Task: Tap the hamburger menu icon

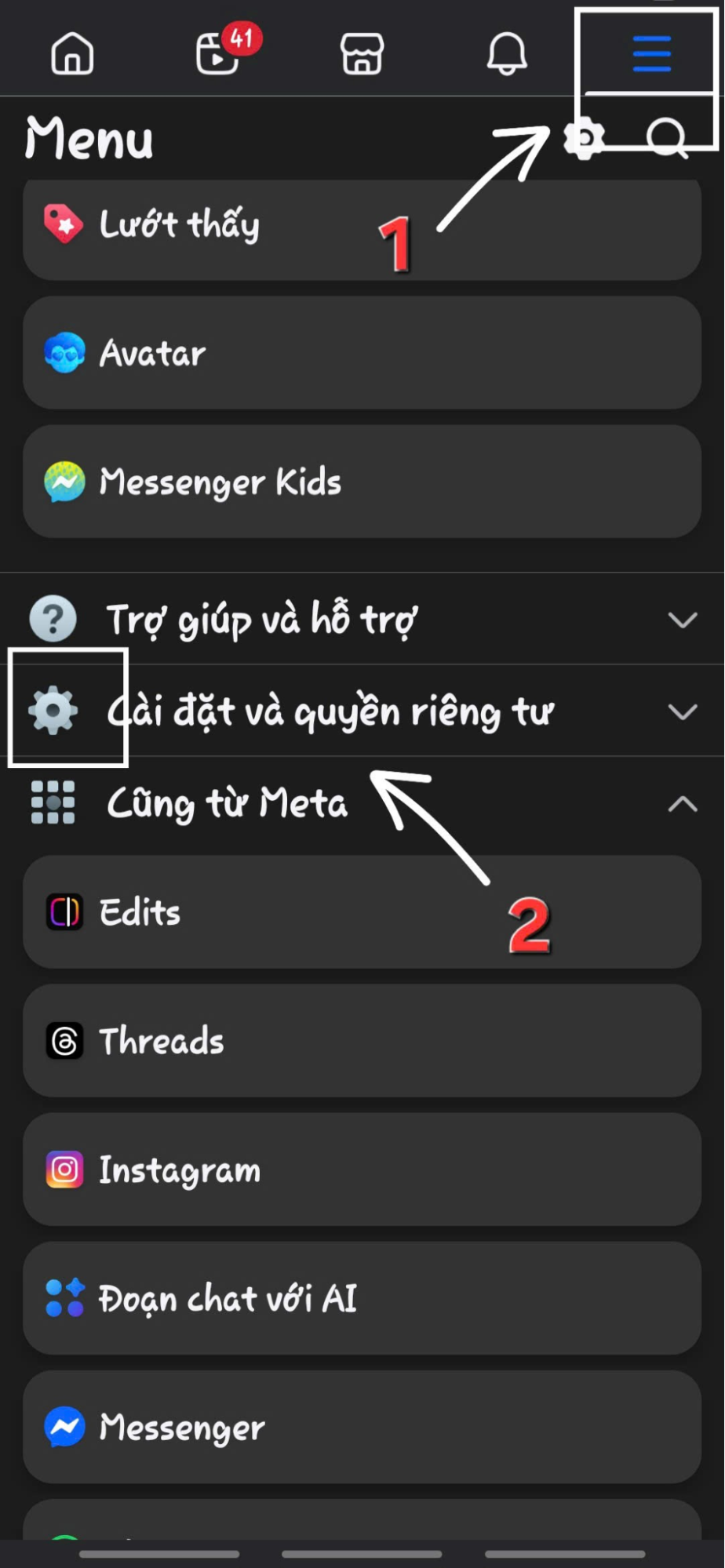Action: click(x=650, y=53)
